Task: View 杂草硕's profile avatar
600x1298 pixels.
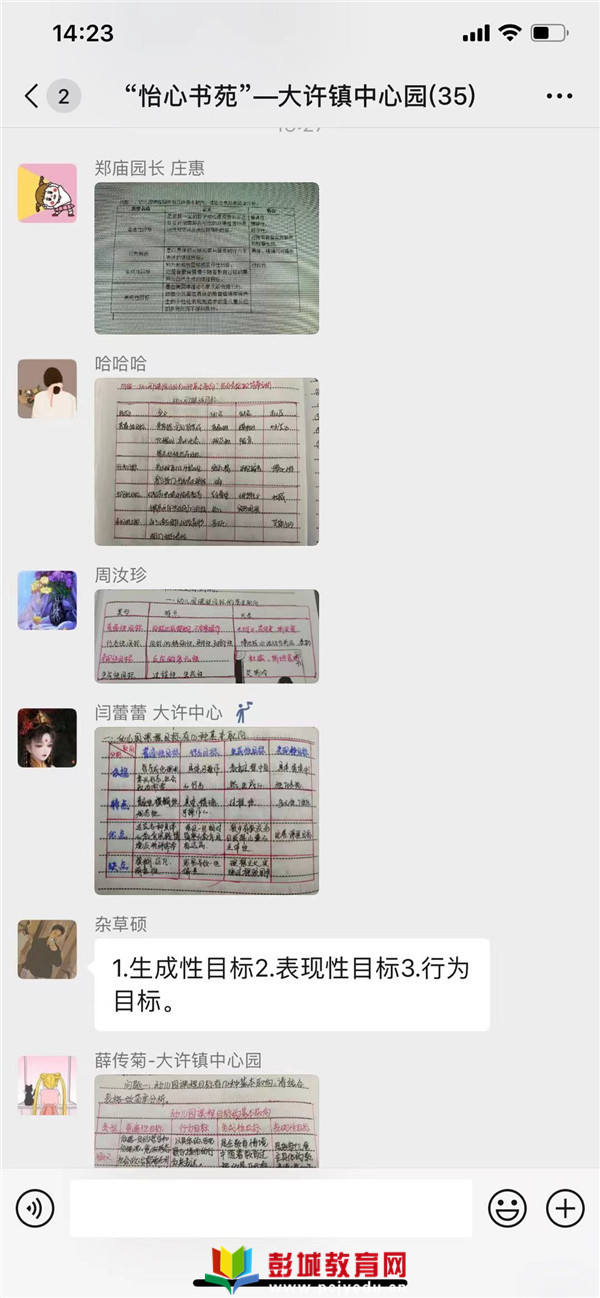Action: (x=47, y=949)
